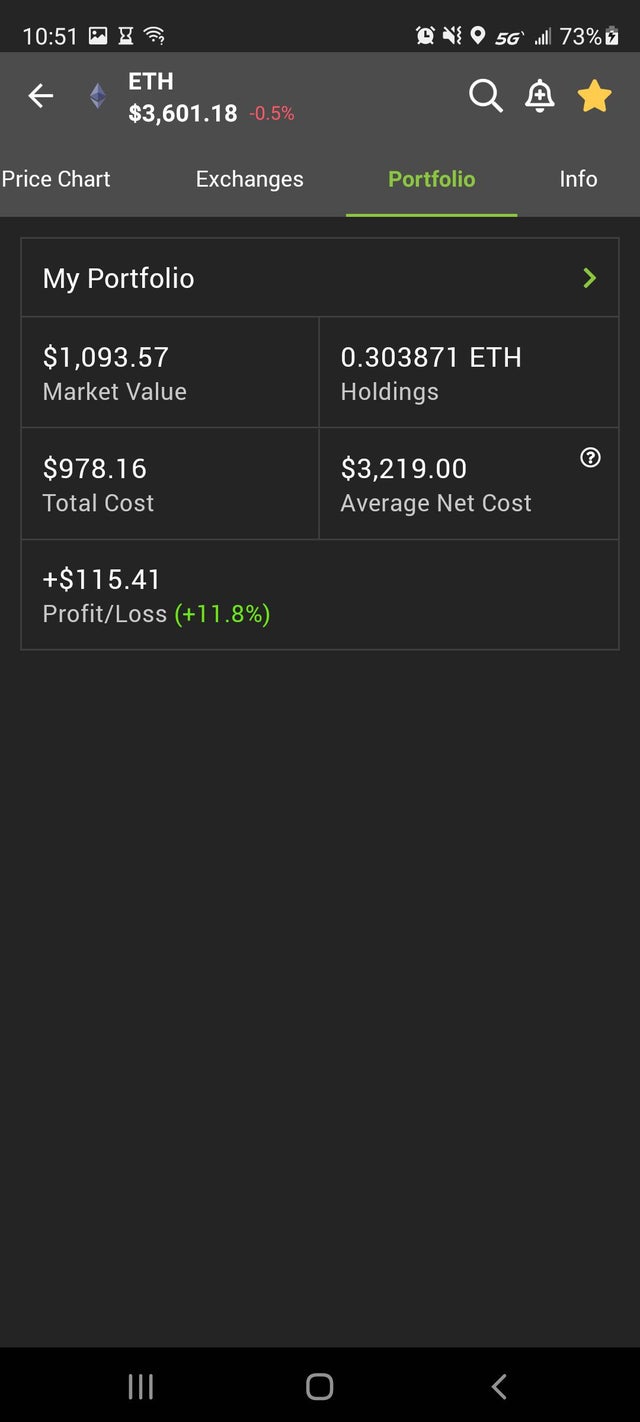
Task: Switch to the Exchanges tab
Action: [x=250, y=179]
